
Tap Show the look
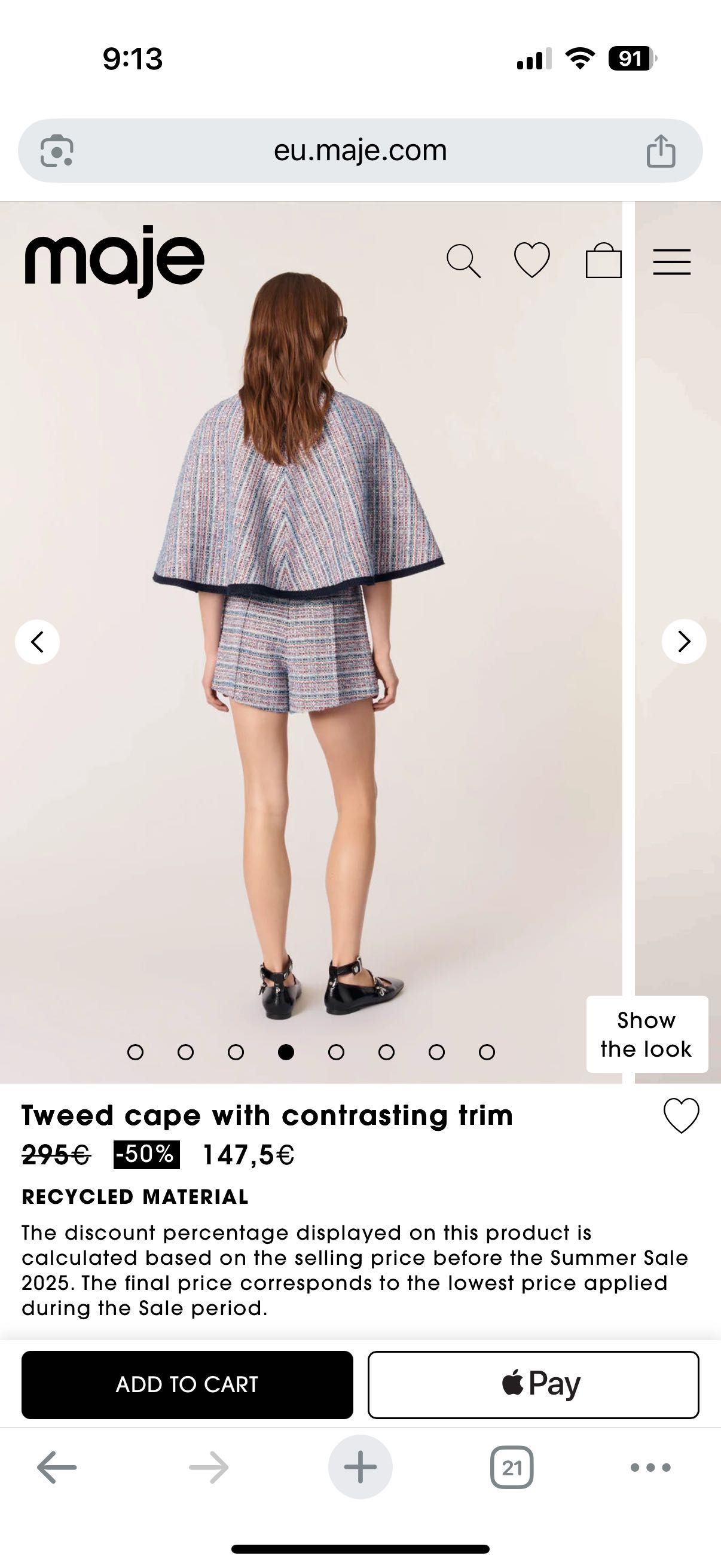646,1034
